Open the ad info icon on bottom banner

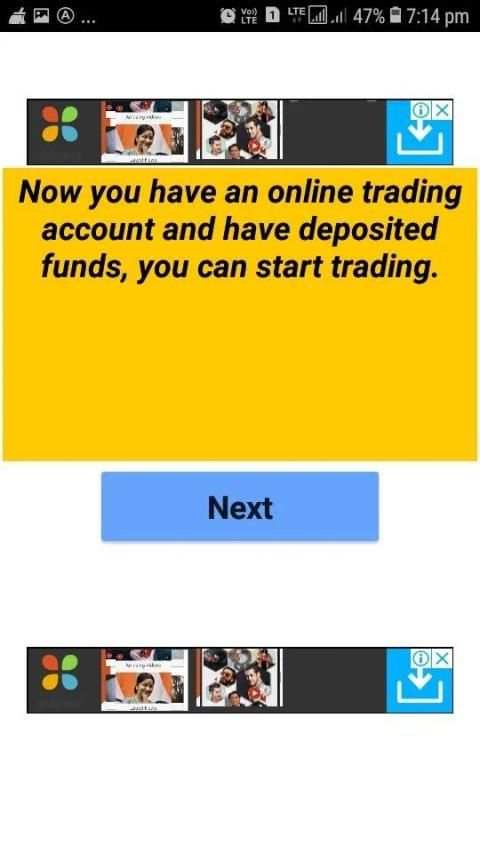pos(421,659)
